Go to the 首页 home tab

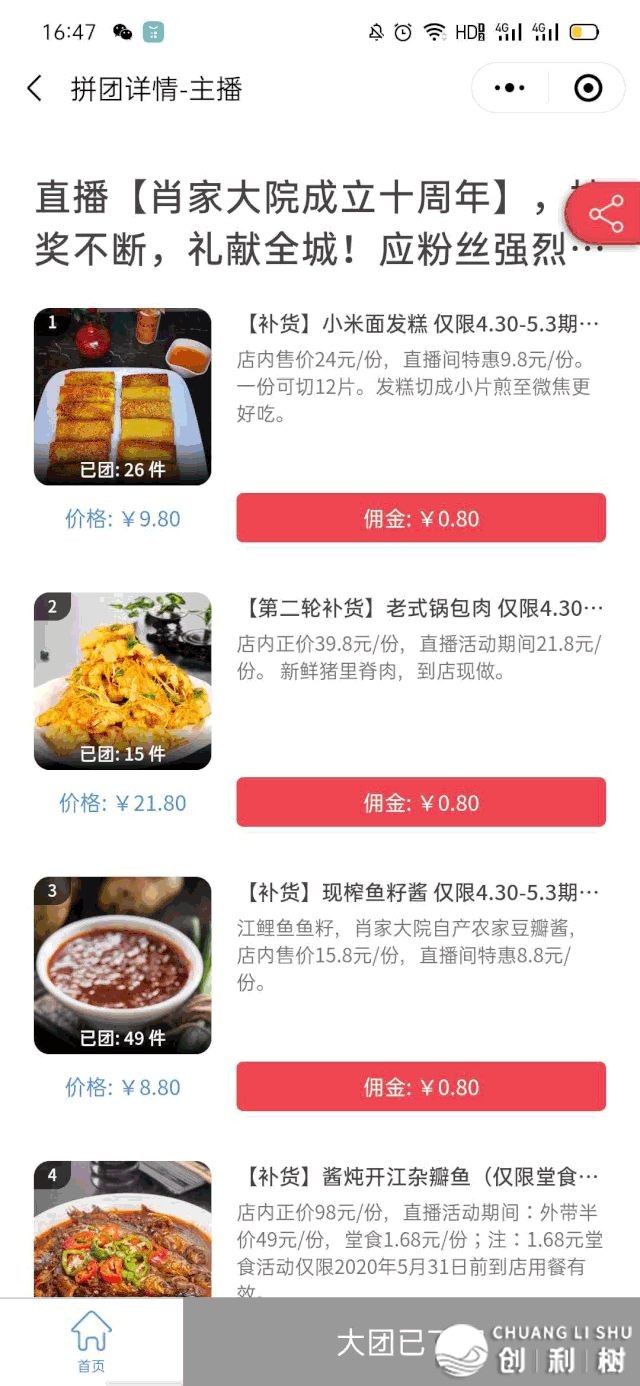pos(91,1342)
